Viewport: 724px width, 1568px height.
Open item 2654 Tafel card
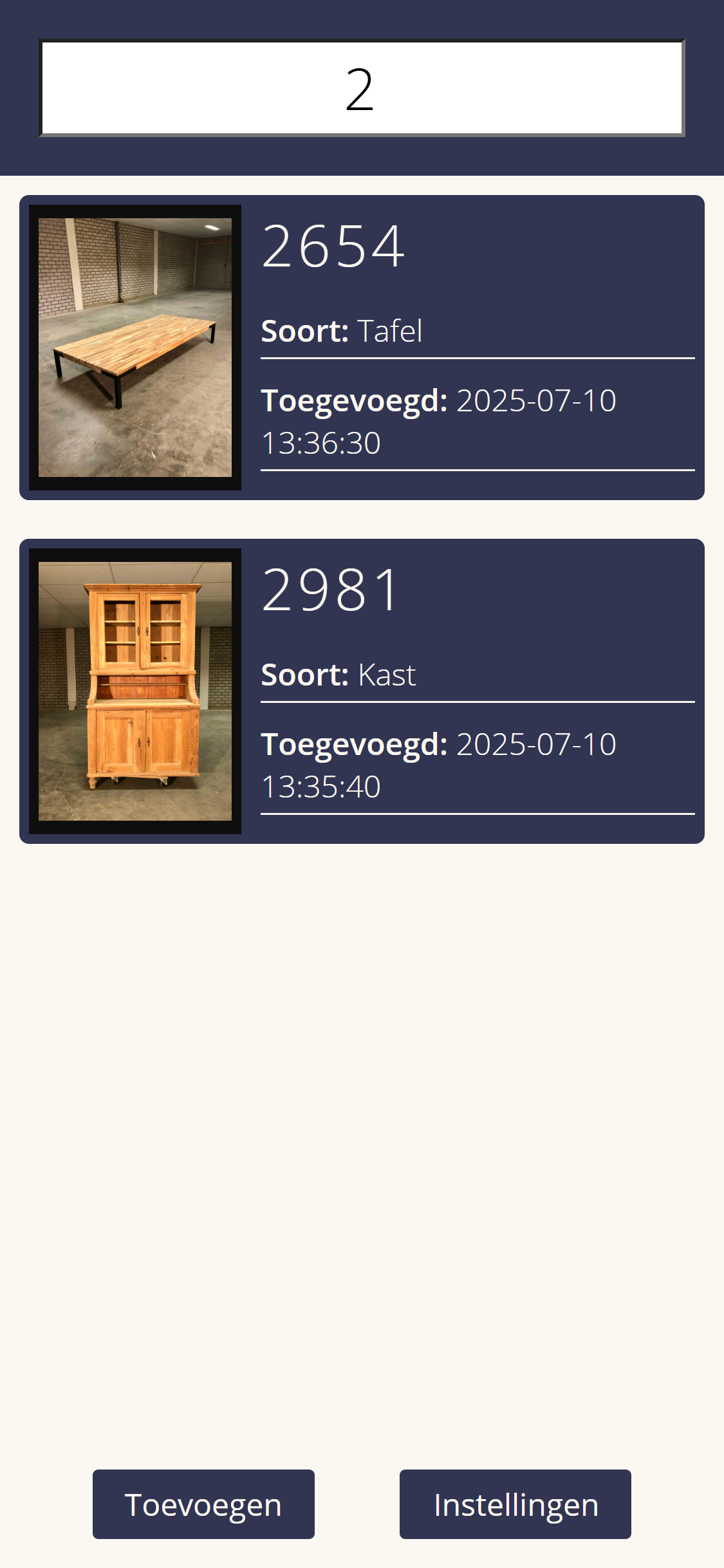(362, 348)
